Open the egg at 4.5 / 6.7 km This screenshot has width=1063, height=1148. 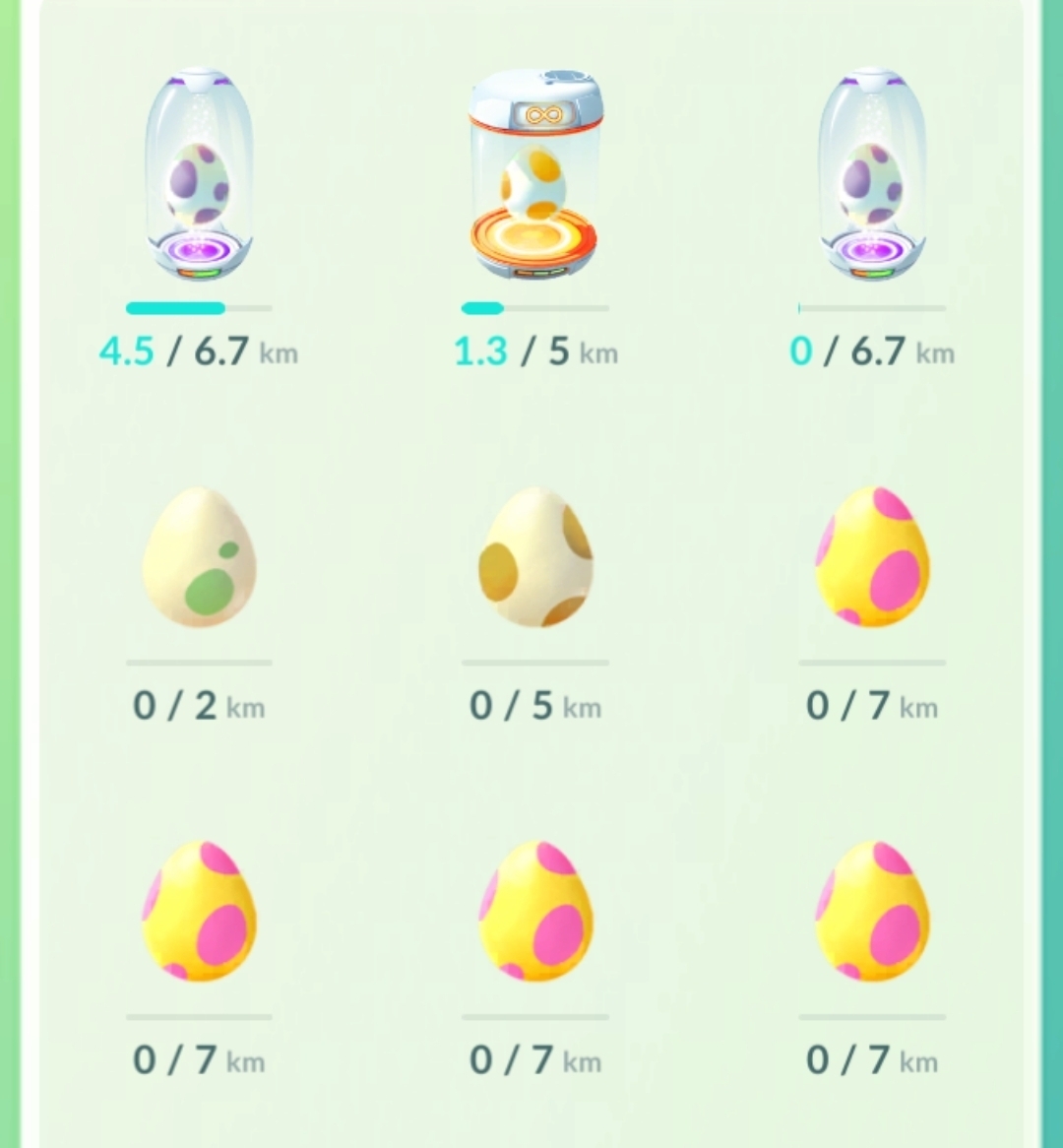[x=199, y=177]
